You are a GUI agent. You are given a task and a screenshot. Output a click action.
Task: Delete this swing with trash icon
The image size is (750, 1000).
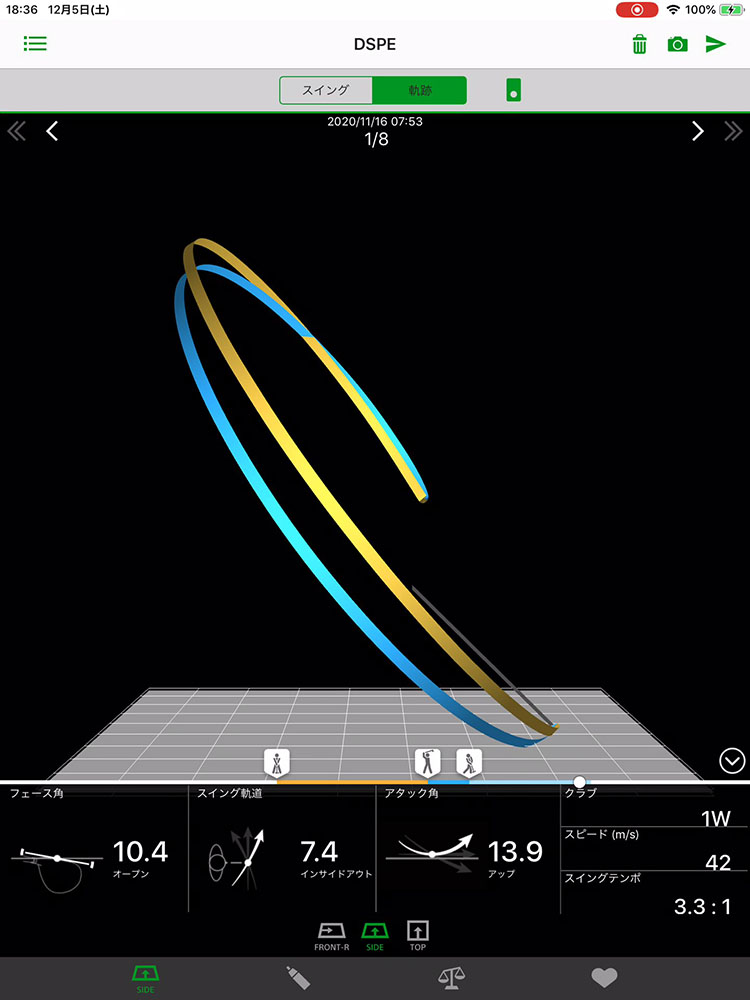point(639,44)
